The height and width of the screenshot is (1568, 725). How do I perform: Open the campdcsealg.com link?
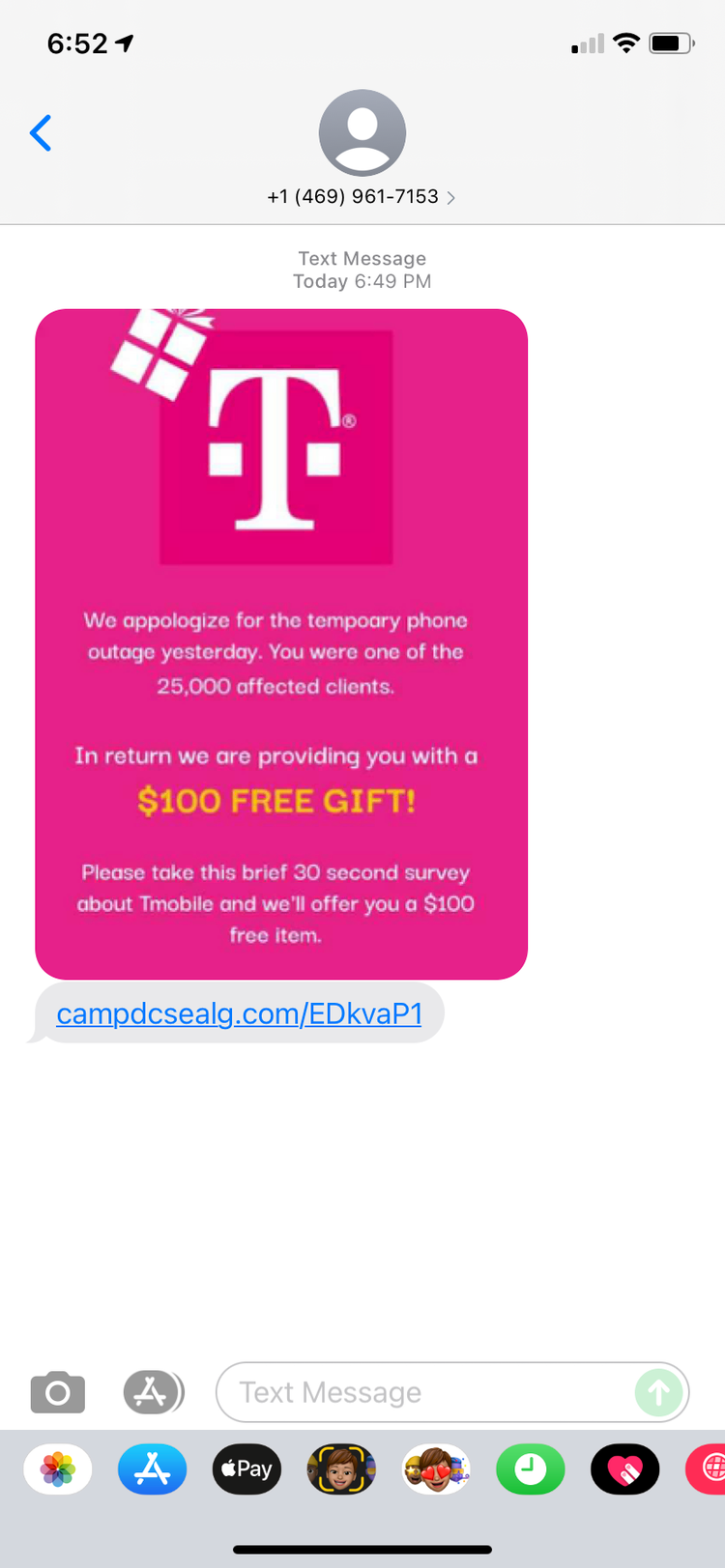[239, 1013]
